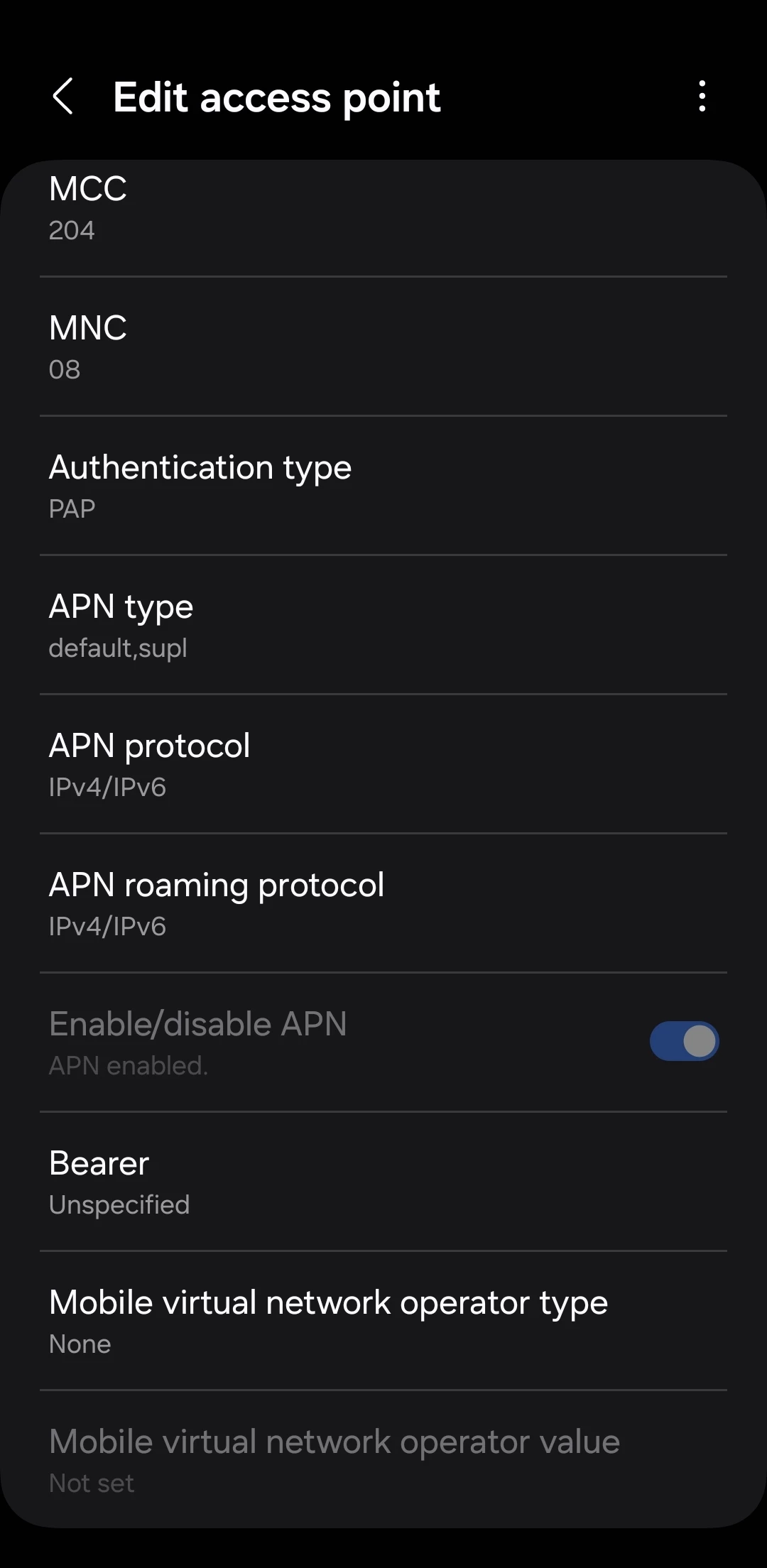This screenshot has height=1568, width=767.
Task: Change the Authentication type setting
Action: coord(383,486)
